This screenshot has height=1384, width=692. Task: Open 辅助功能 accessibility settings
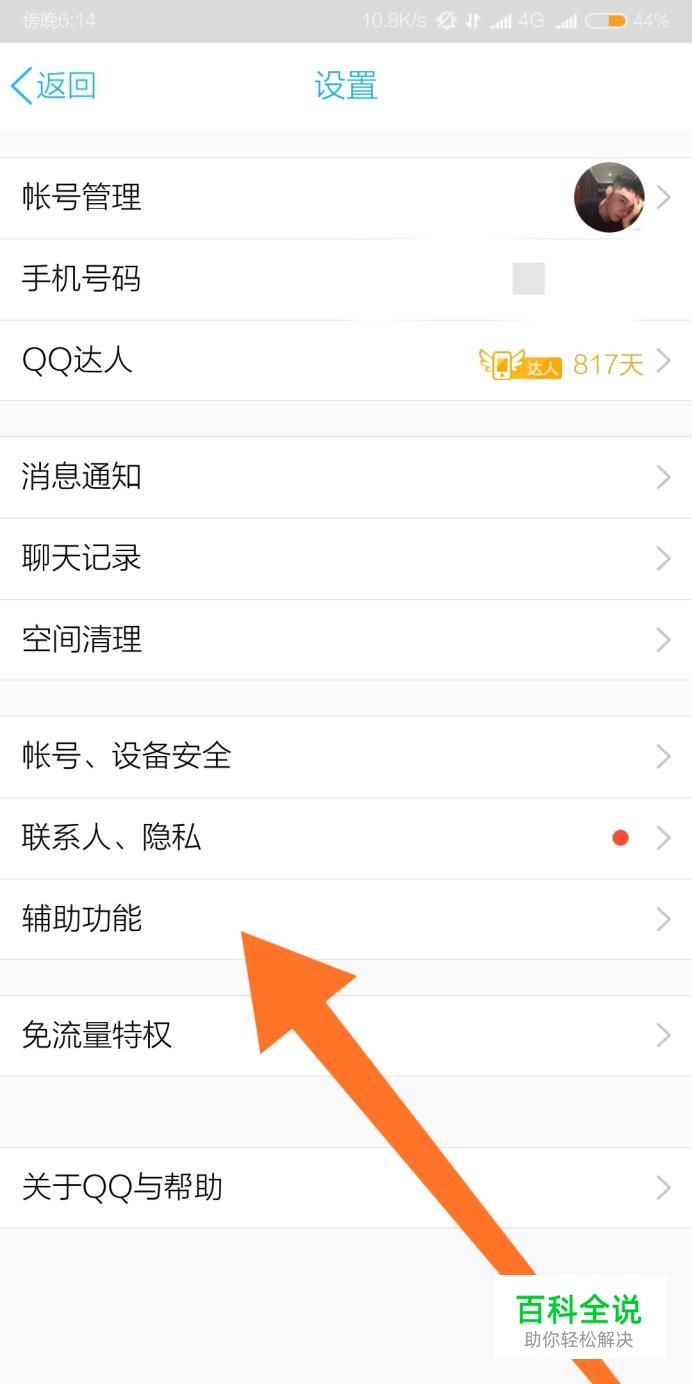click(x=346, y=920)
